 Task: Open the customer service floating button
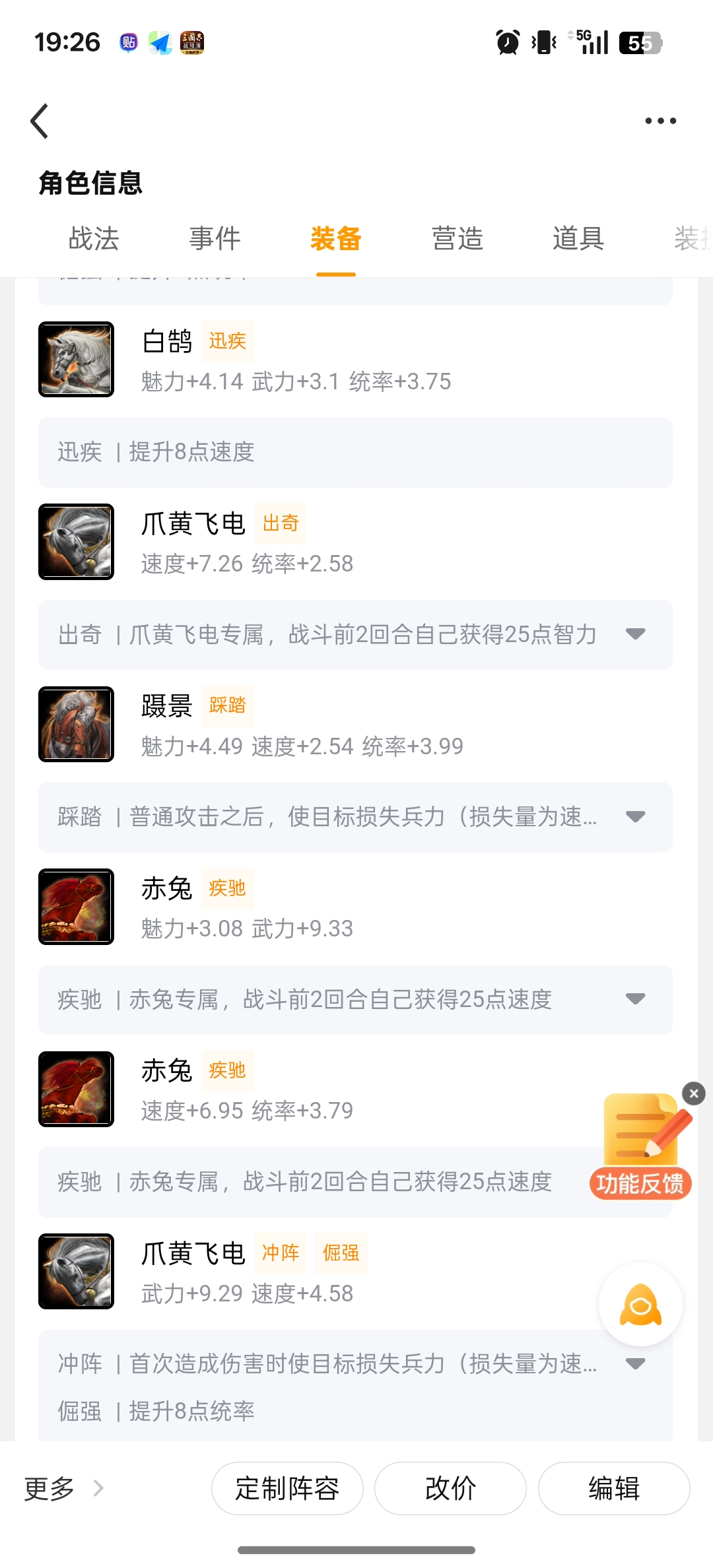640,1305
